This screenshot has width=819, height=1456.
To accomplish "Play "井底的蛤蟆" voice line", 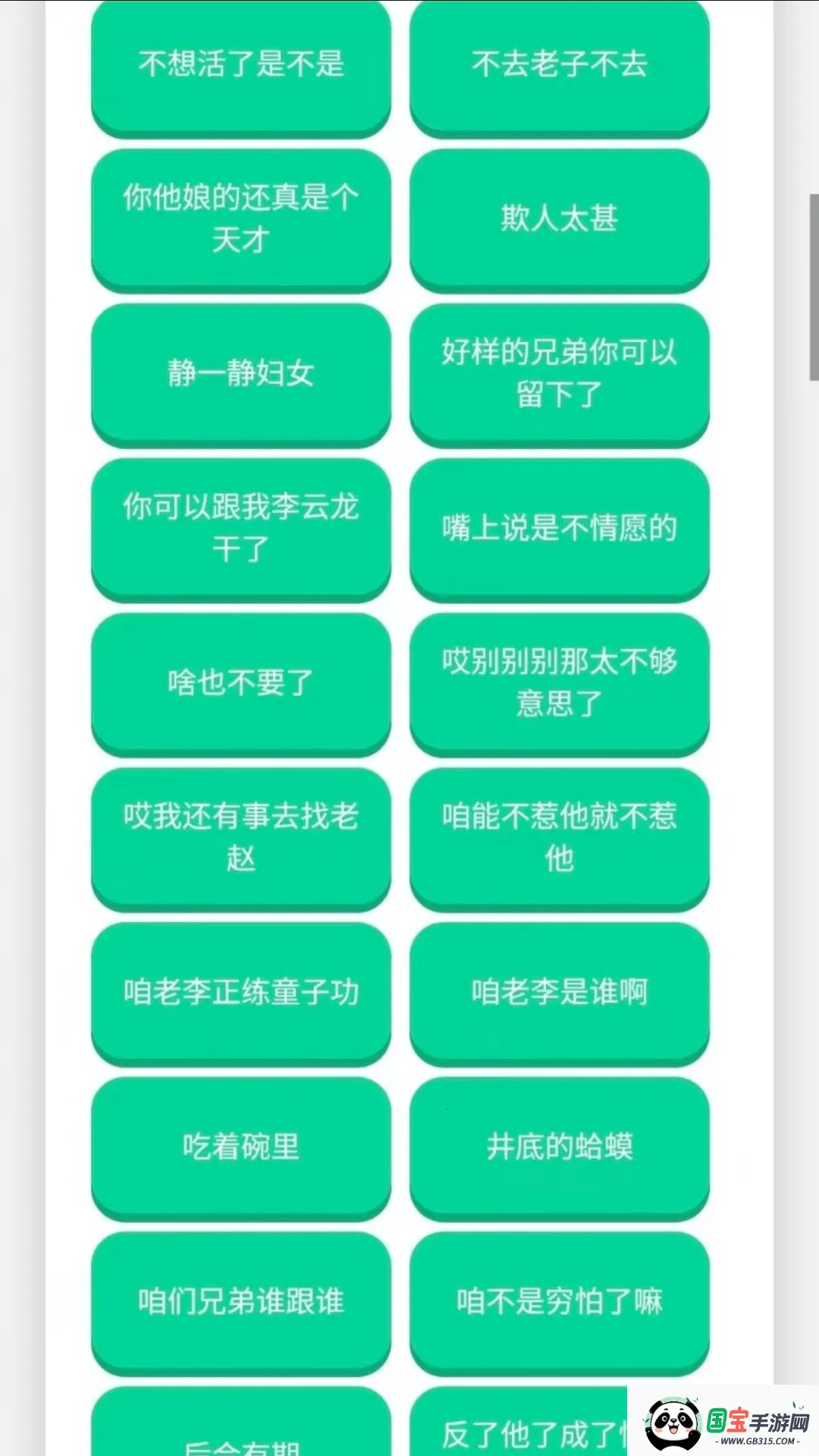I will 559,1147.
